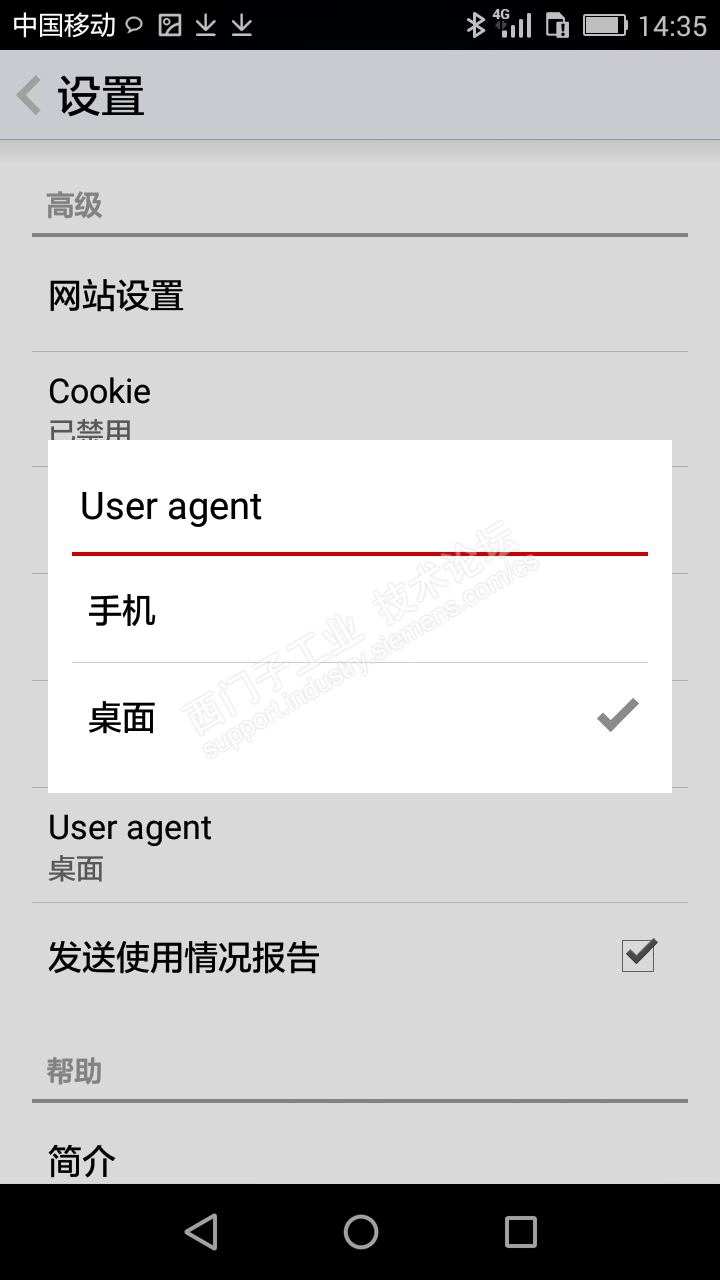Go to the home screen
The width and height of the screenshot is (720, 1280).
(360, 1232)
